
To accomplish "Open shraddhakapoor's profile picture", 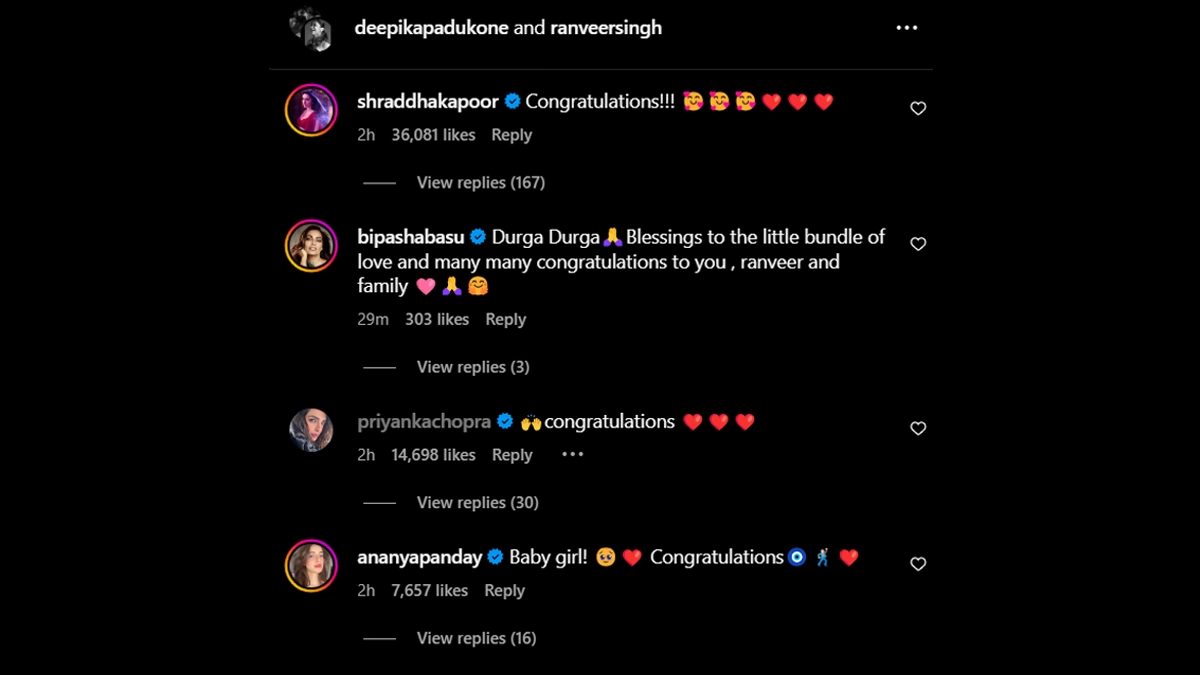I will [311, 110].
